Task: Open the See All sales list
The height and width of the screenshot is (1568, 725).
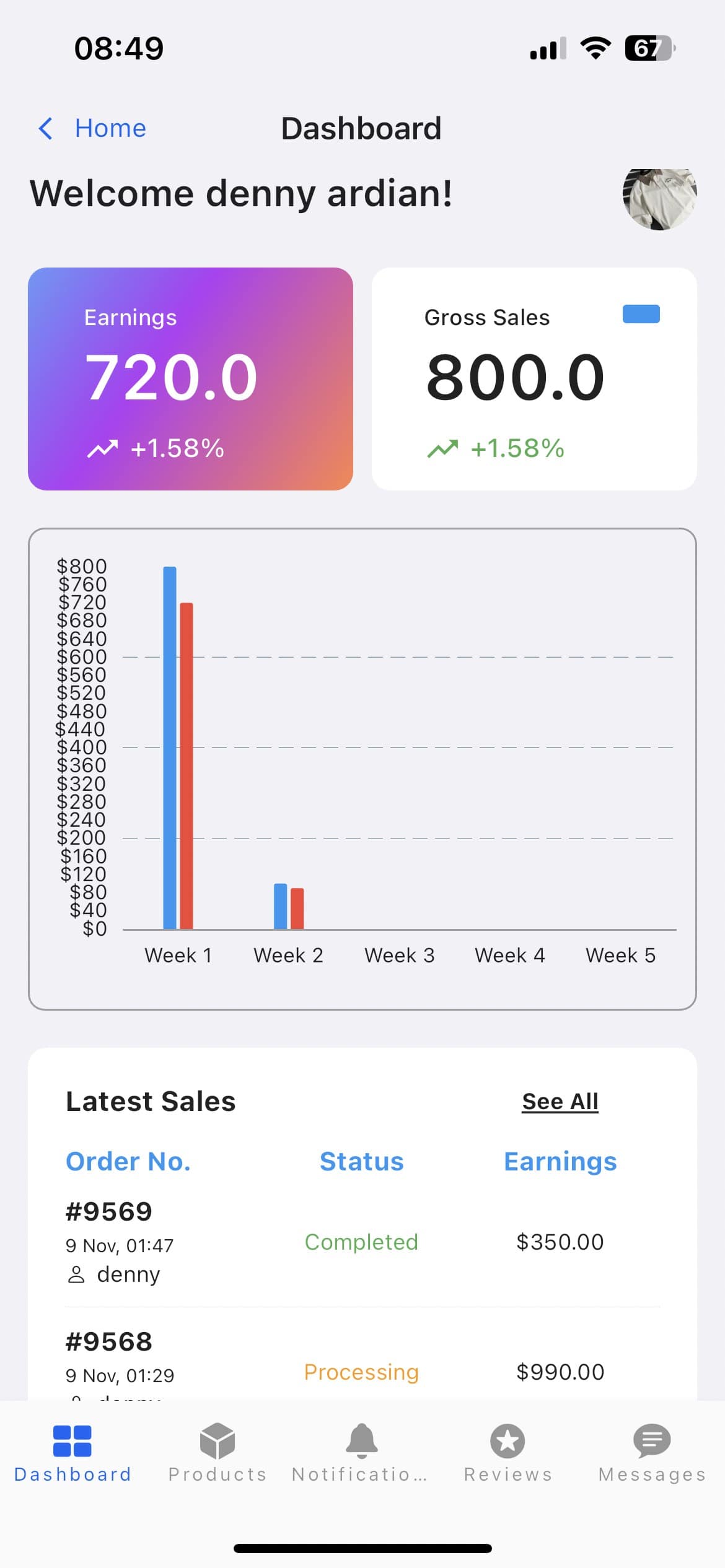Action: (560, 1100)
